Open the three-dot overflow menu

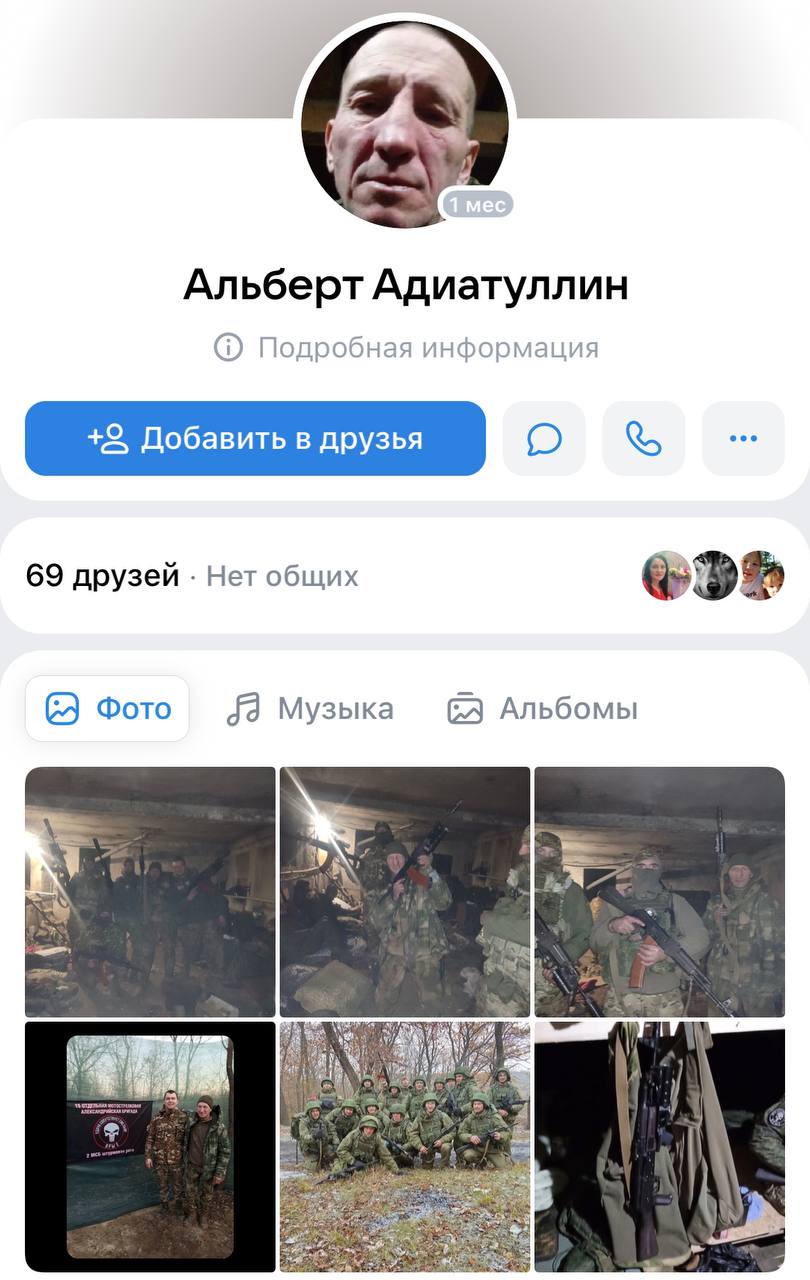[743, 438]
